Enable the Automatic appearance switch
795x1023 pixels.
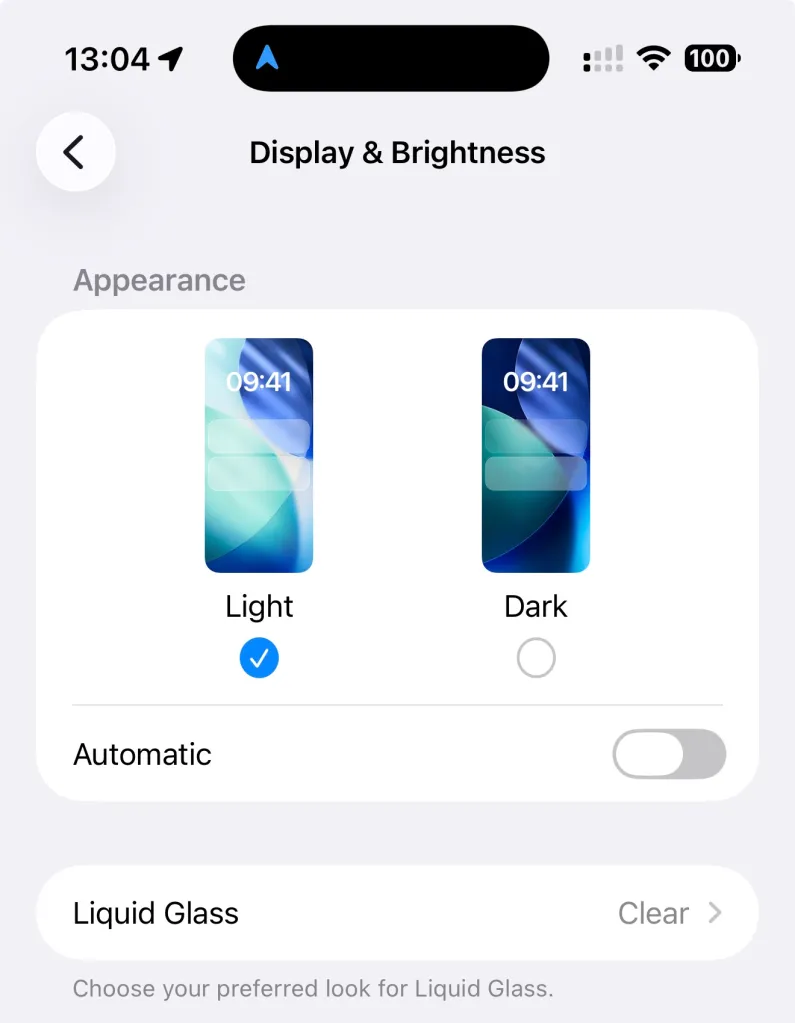[668, 754]
